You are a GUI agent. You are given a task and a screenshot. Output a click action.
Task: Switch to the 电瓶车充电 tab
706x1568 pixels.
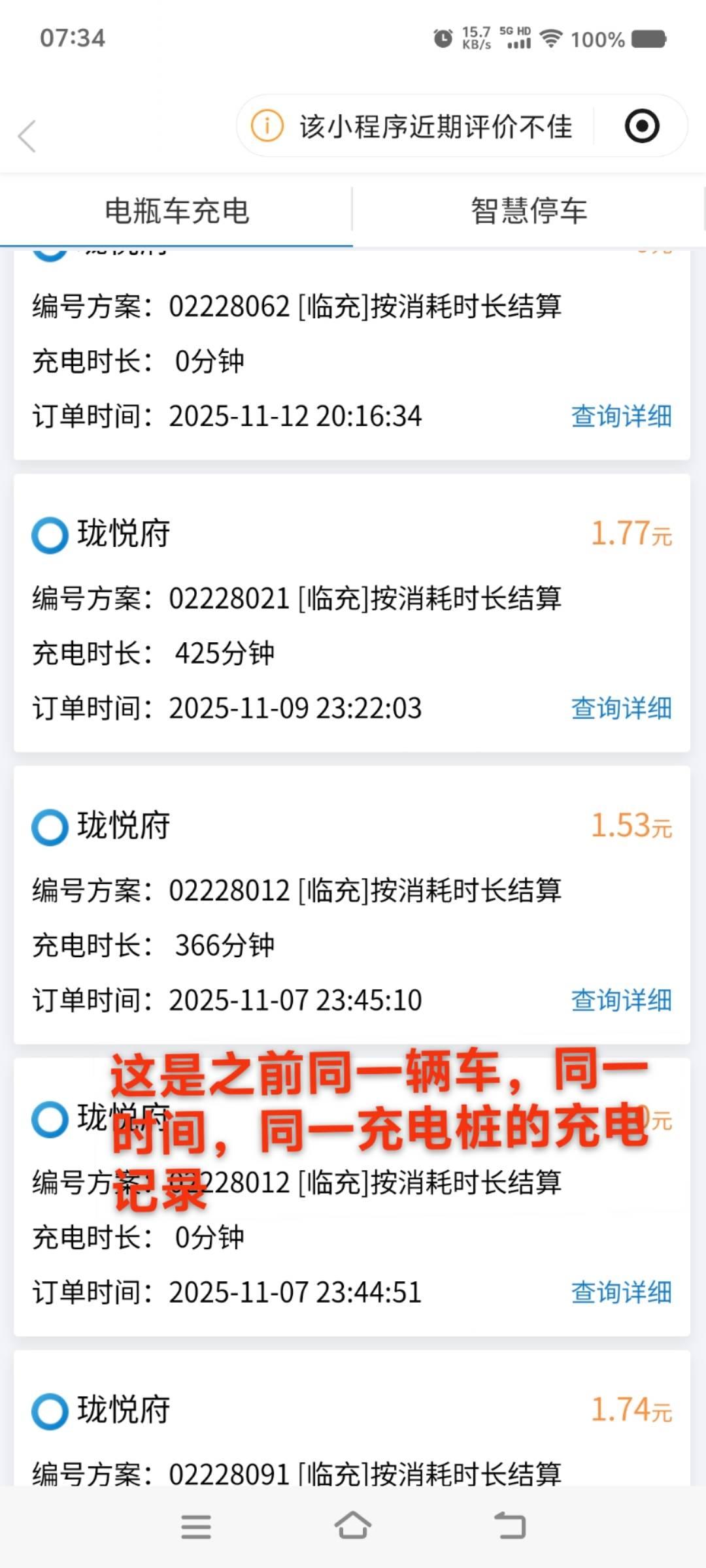[x=176, y=211]
